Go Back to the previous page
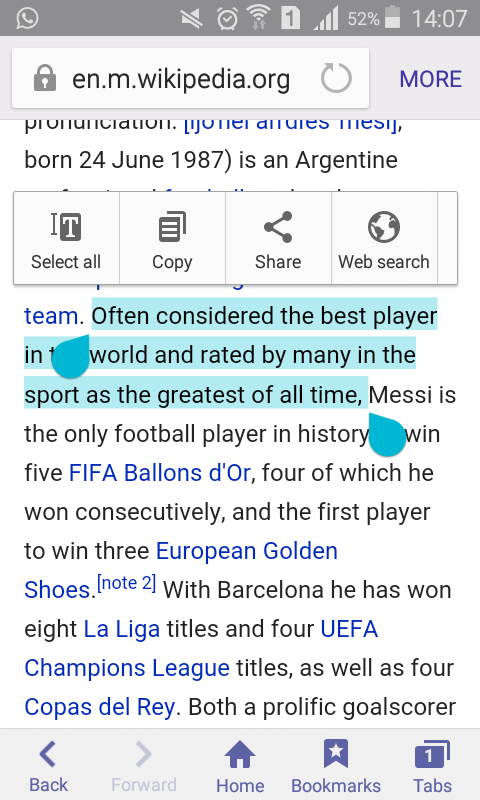This screenshot has width=480, height=800. 48,766
